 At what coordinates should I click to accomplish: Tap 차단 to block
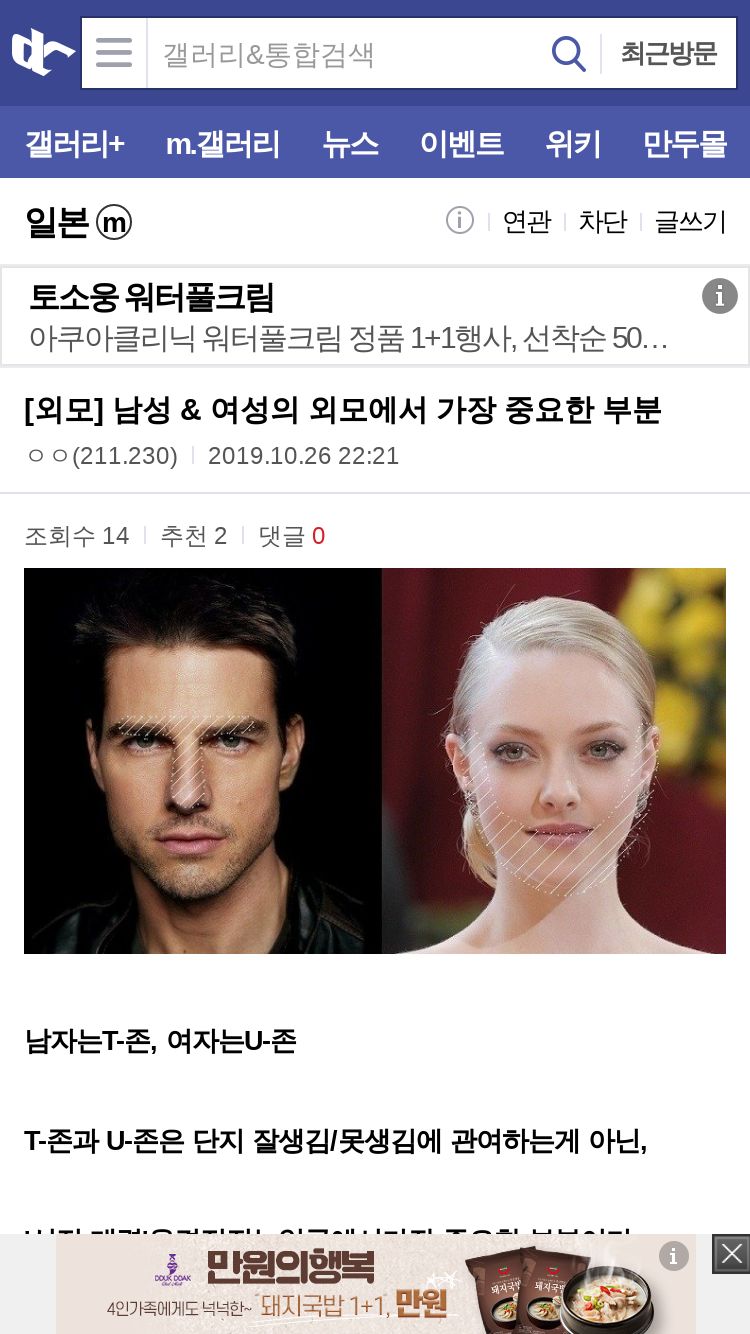[x=603, y=221]
